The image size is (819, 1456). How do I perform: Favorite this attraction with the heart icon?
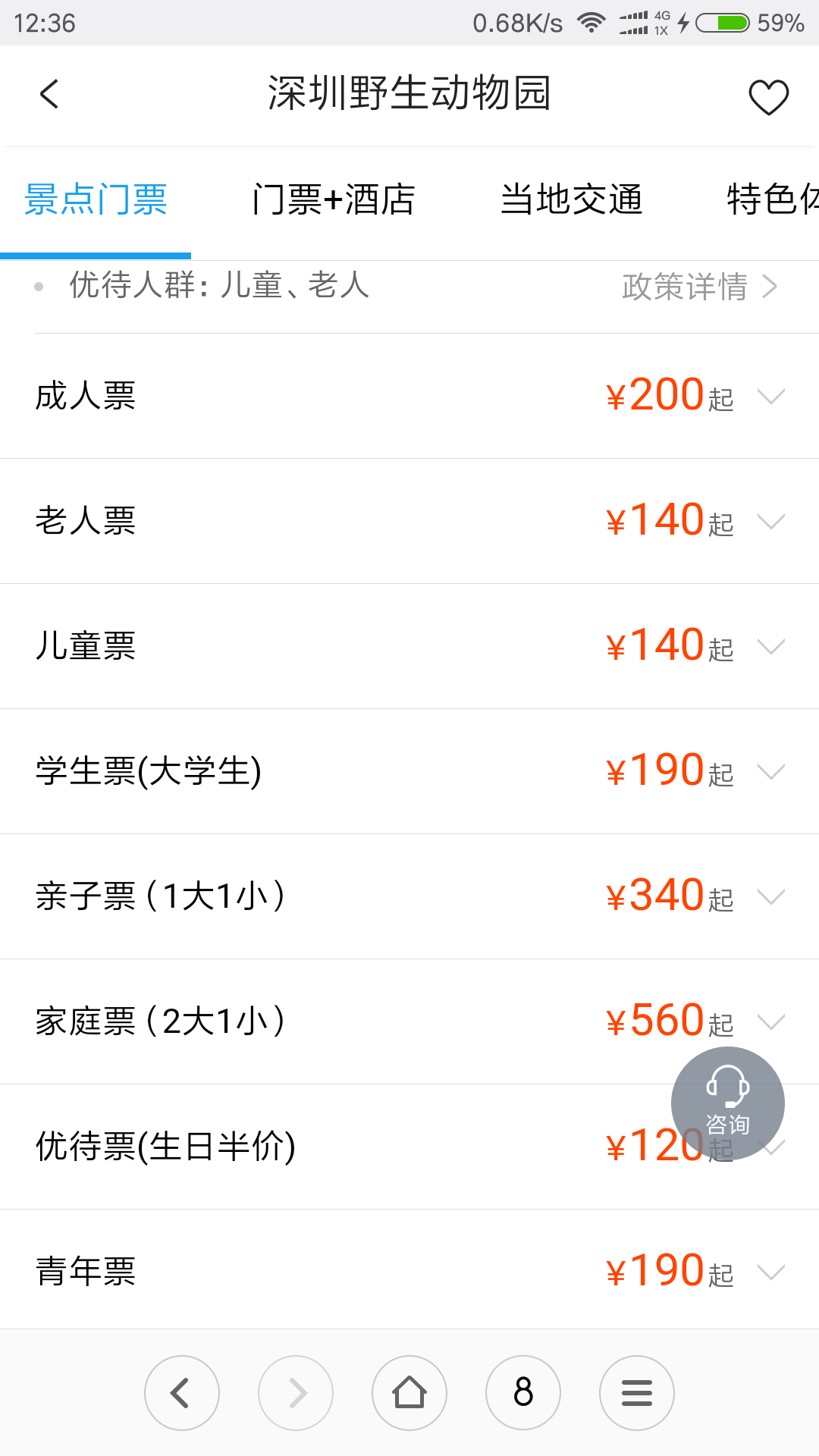click(768, 97)
